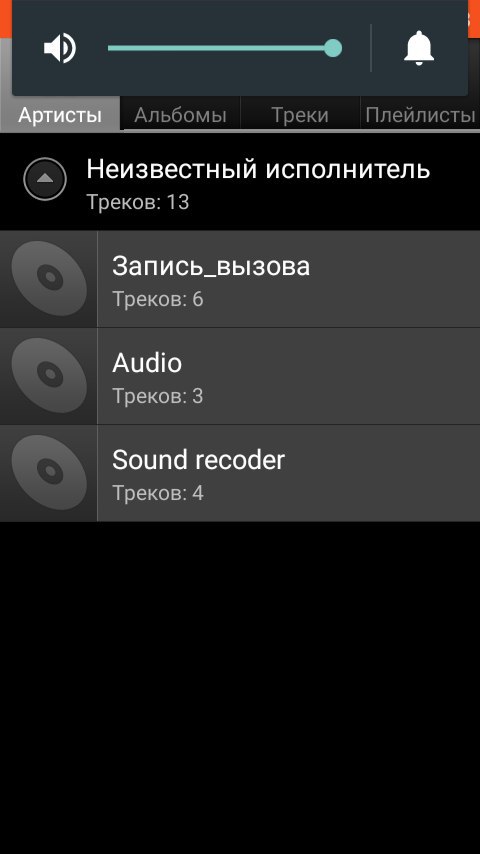
Task: Tap the media volume slider
Action: coord(224,48)
